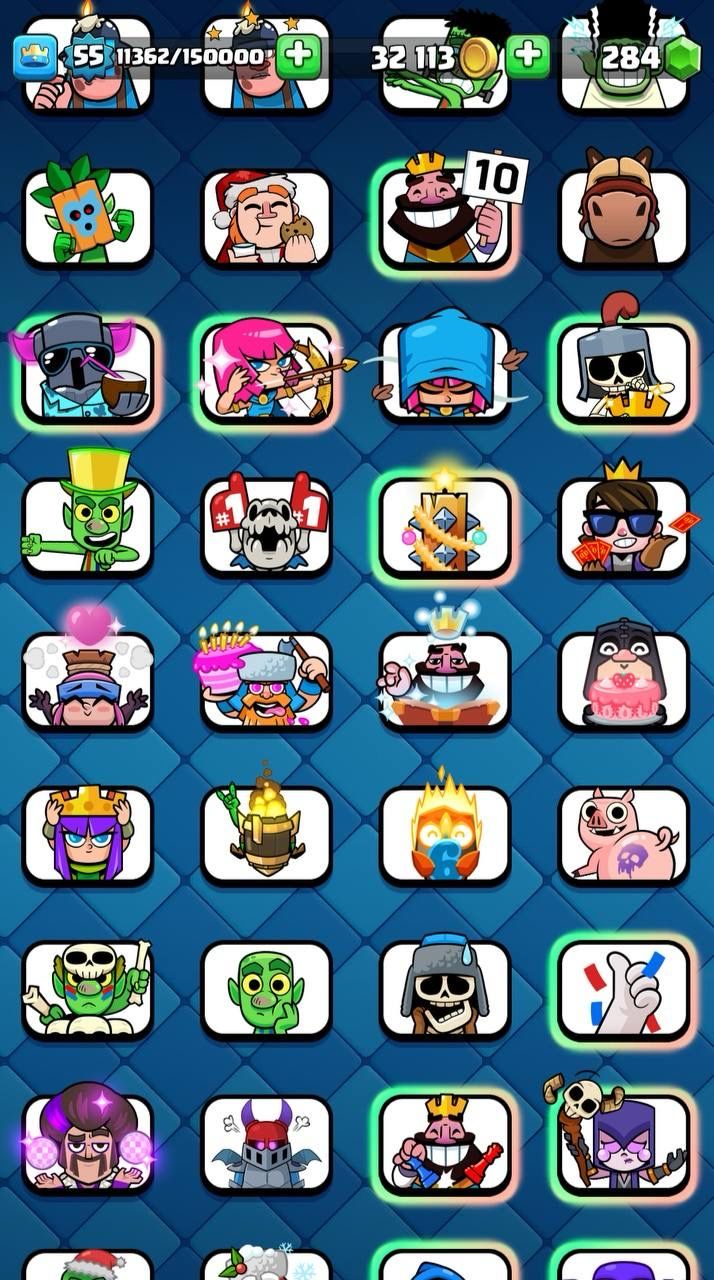Viewport: 714px width, 1280px height.
Task: Pick the sunglasses guy holding cards emote
Action: pyautogui.click(x=623, y=526)
